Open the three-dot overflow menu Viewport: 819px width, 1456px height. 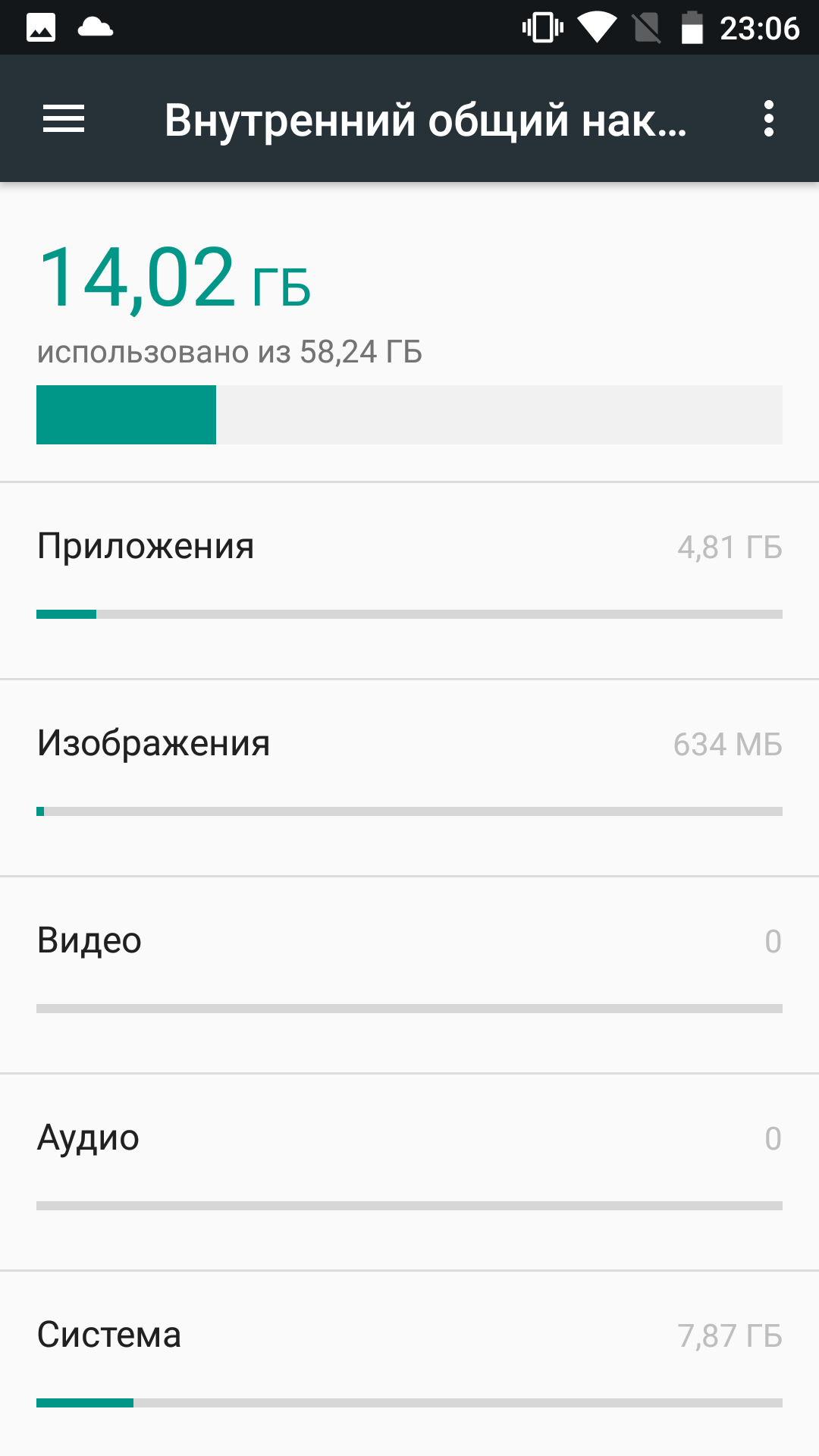click(x=769, y=119)
